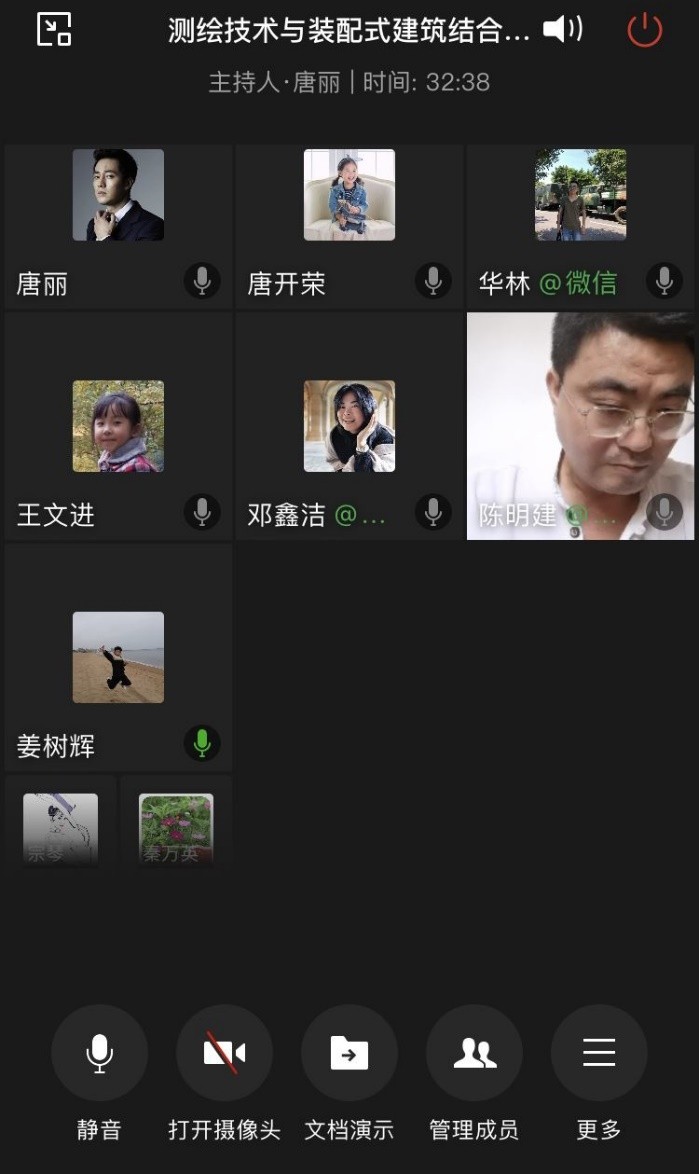Select participant tile 唐丽
The height and width of the screenshot is (1174, 699).
coord(118,225)
